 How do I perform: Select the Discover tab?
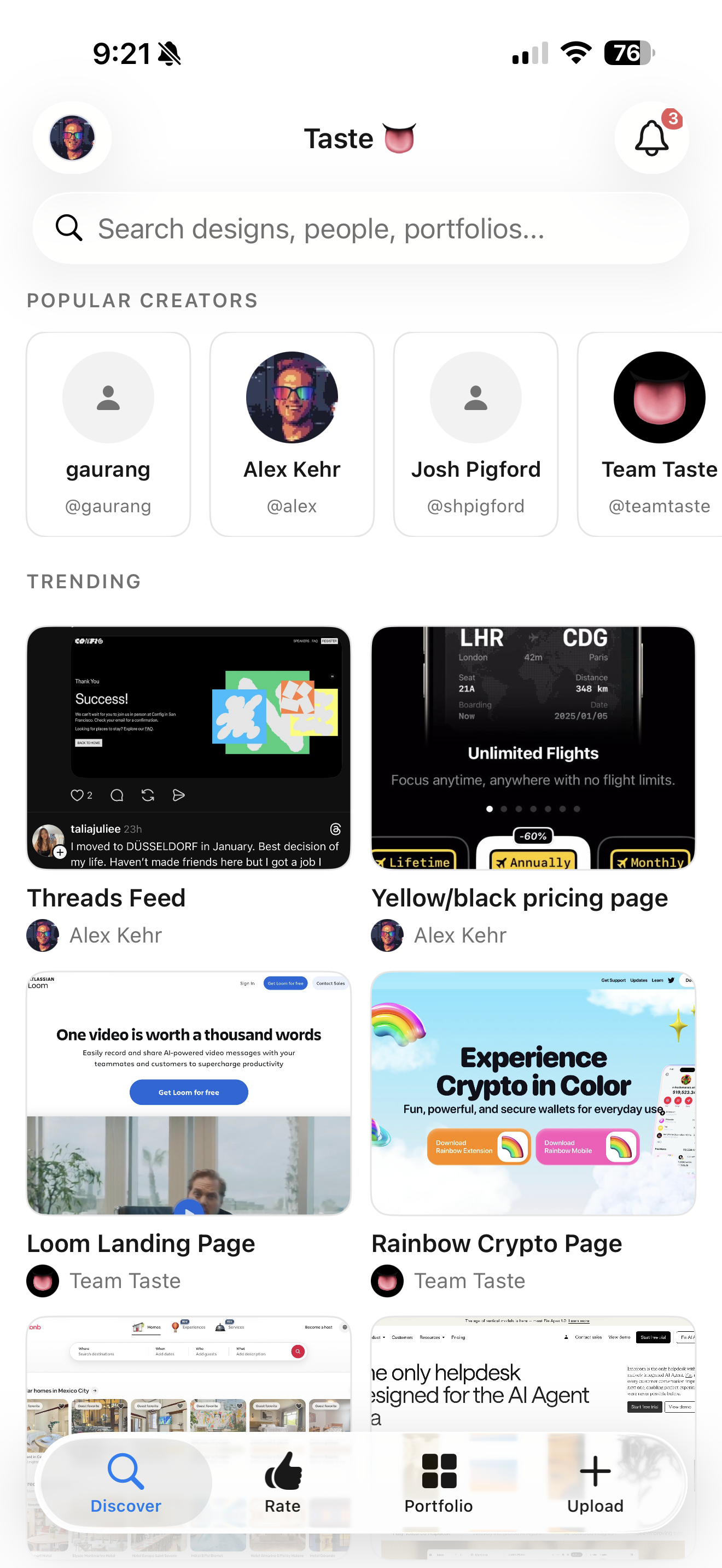point(126,1482)
